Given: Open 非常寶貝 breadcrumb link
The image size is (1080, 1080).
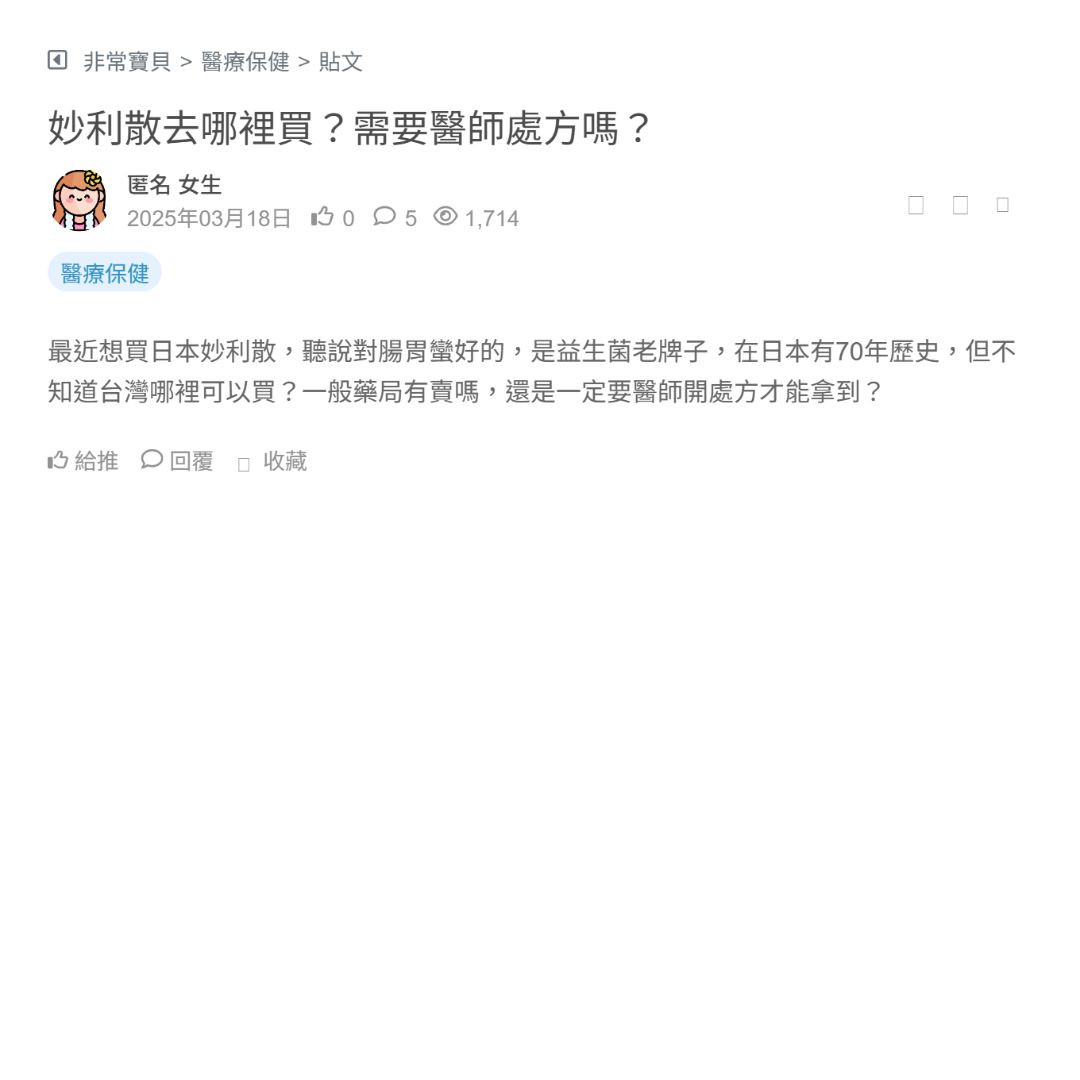Looking at the screenshot, I should 127,62.
